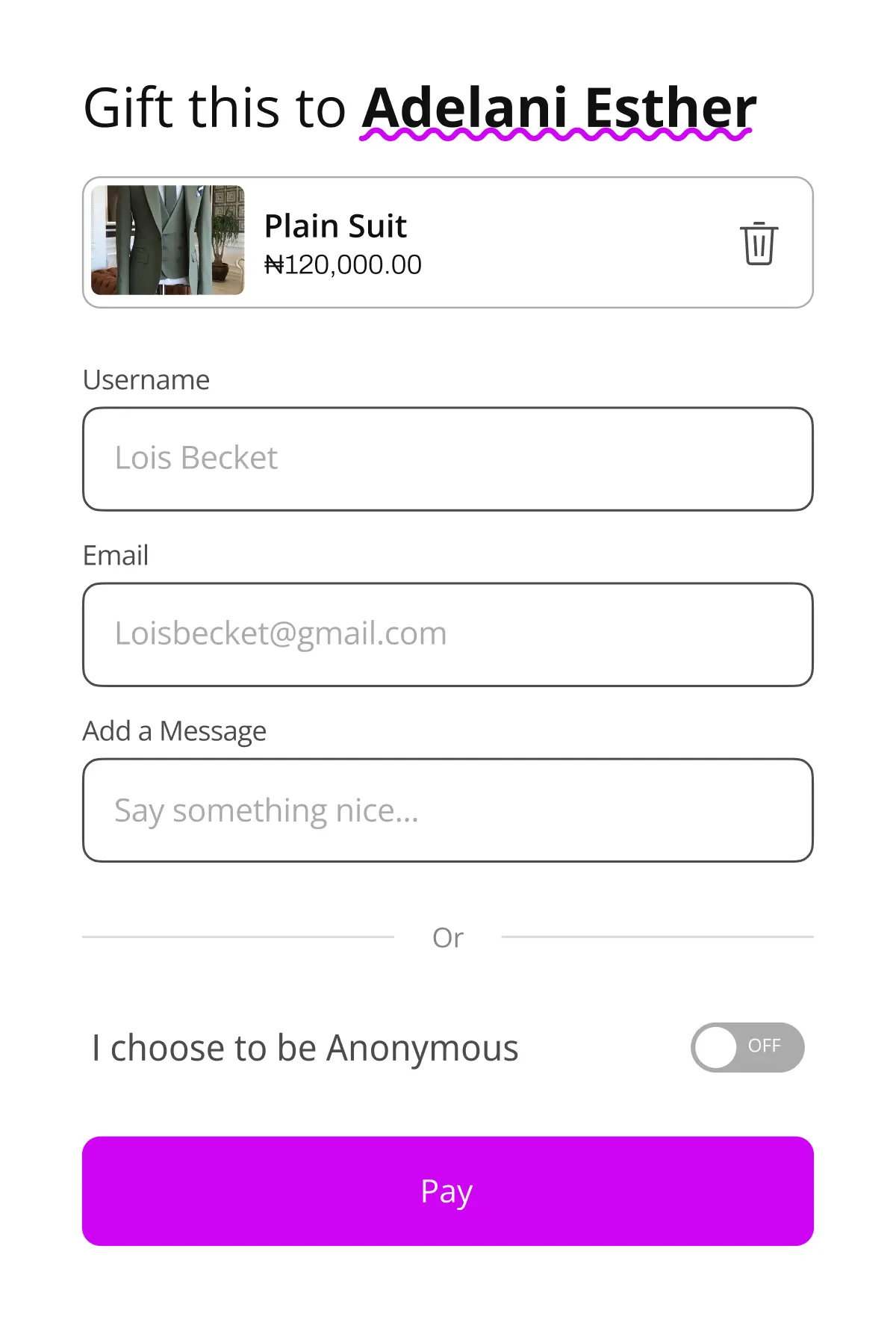Image resolution: width=896 pixels, height=1328 pixels.
Task: Enable the I choose to be Anonymous toggle
Action: (x=747, y=1046)
